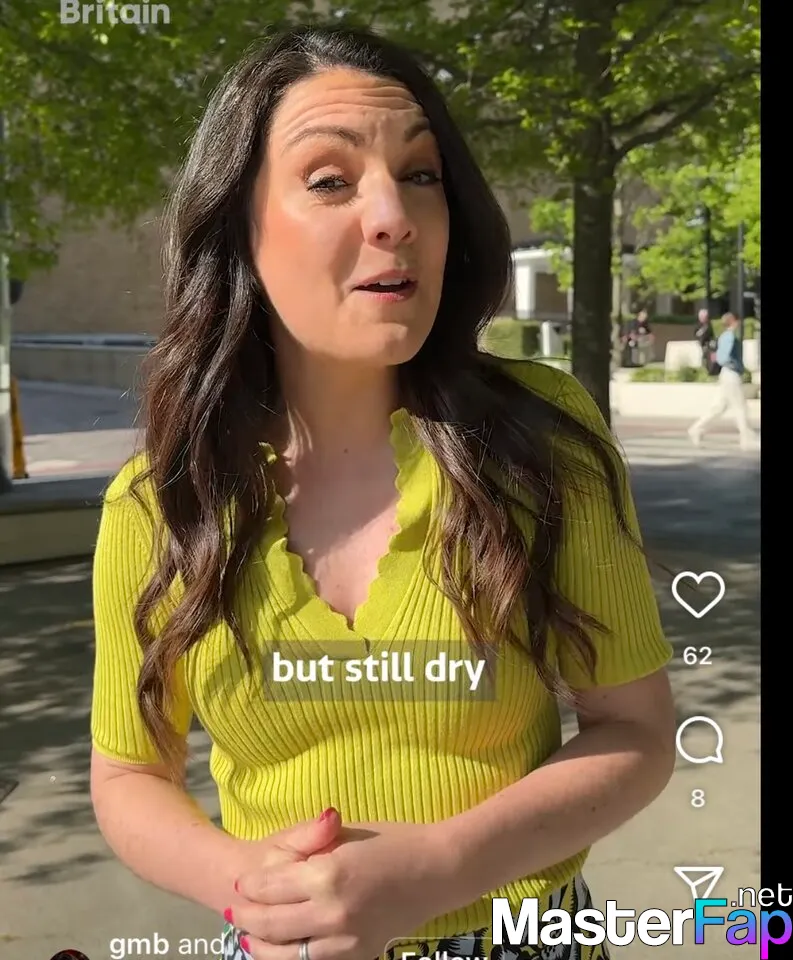This screenshot has width=793, height=960.
Task: Open the comments on this reel
Action: pos(698,741)
